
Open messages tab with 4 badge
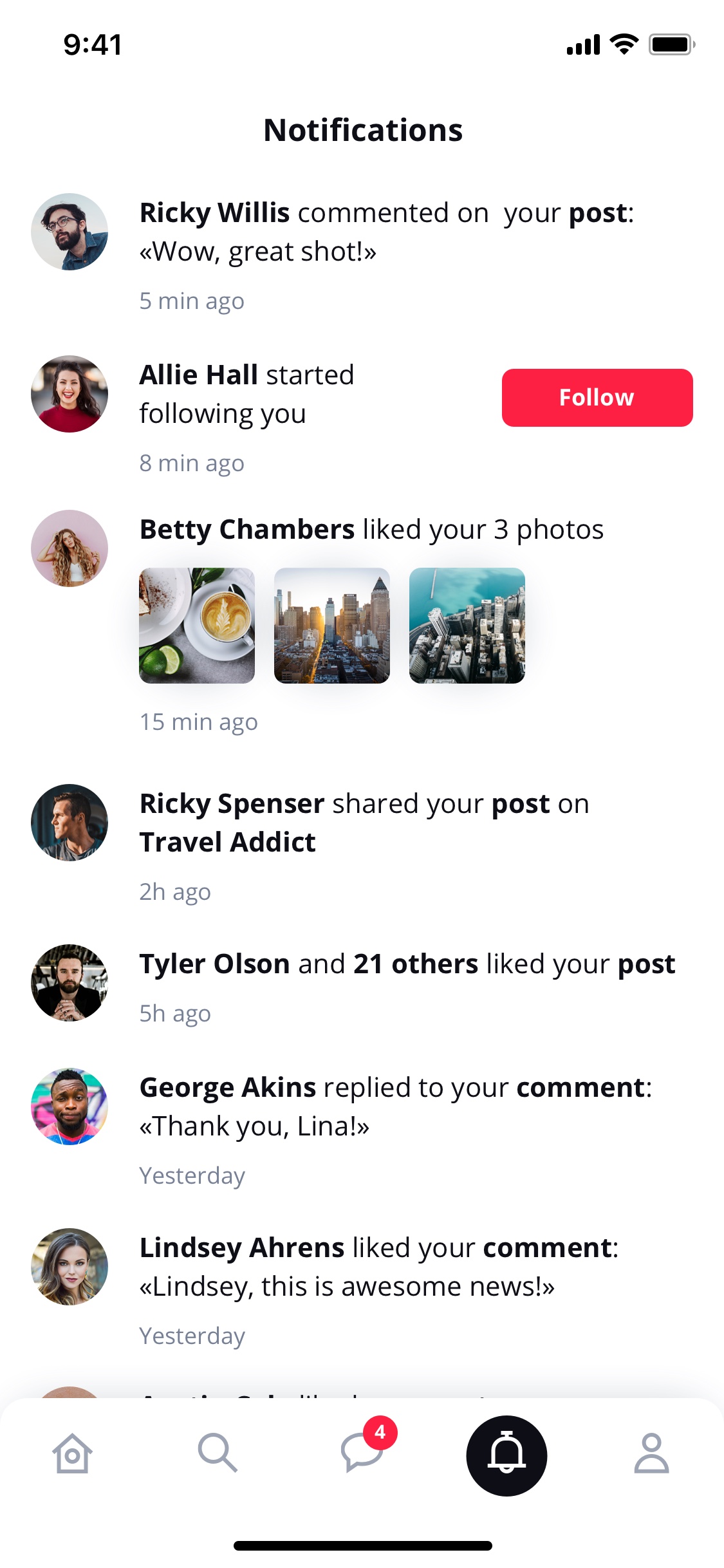[362, 1454]
